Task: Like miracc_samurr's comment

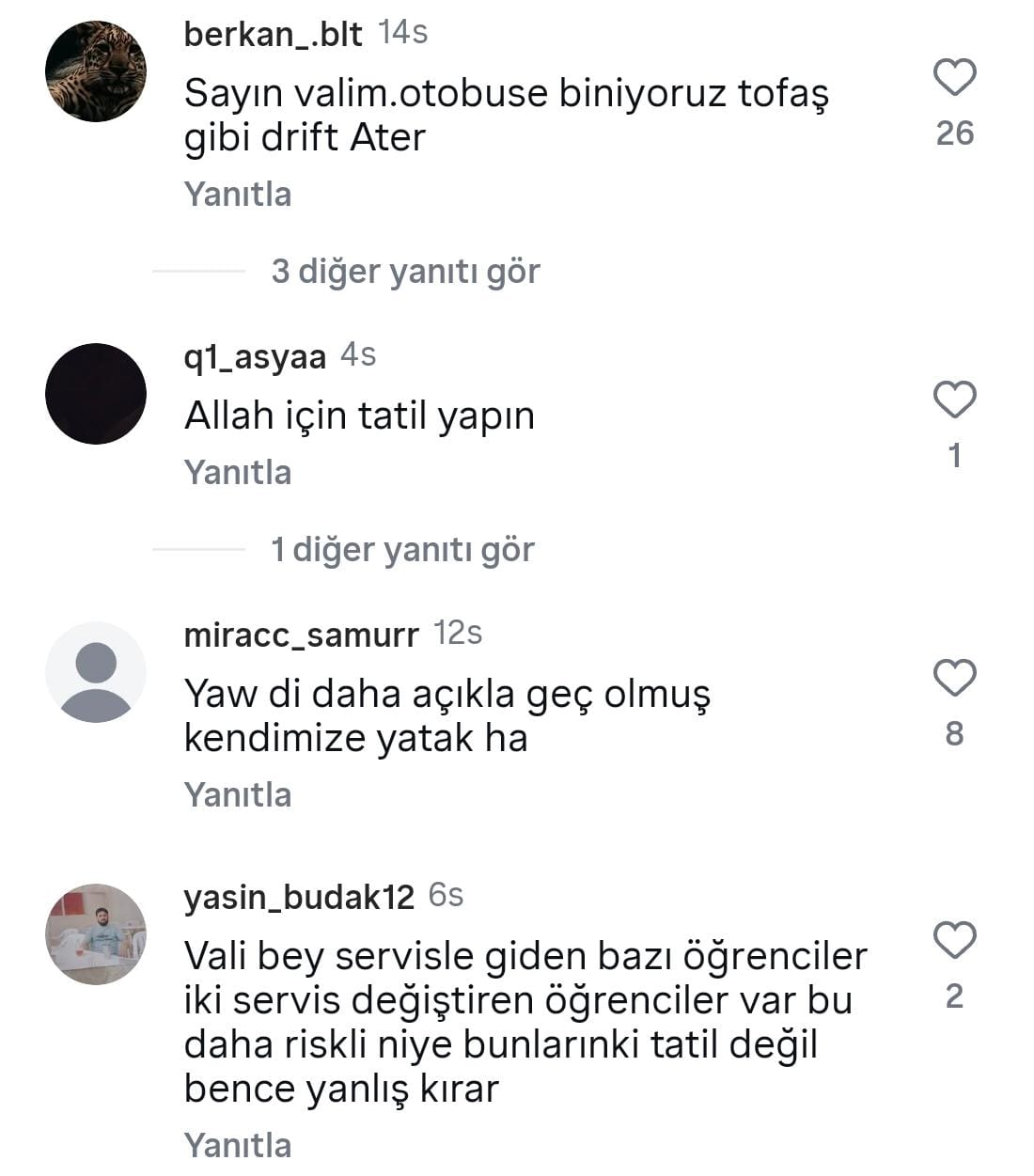Action: (954, 678)
